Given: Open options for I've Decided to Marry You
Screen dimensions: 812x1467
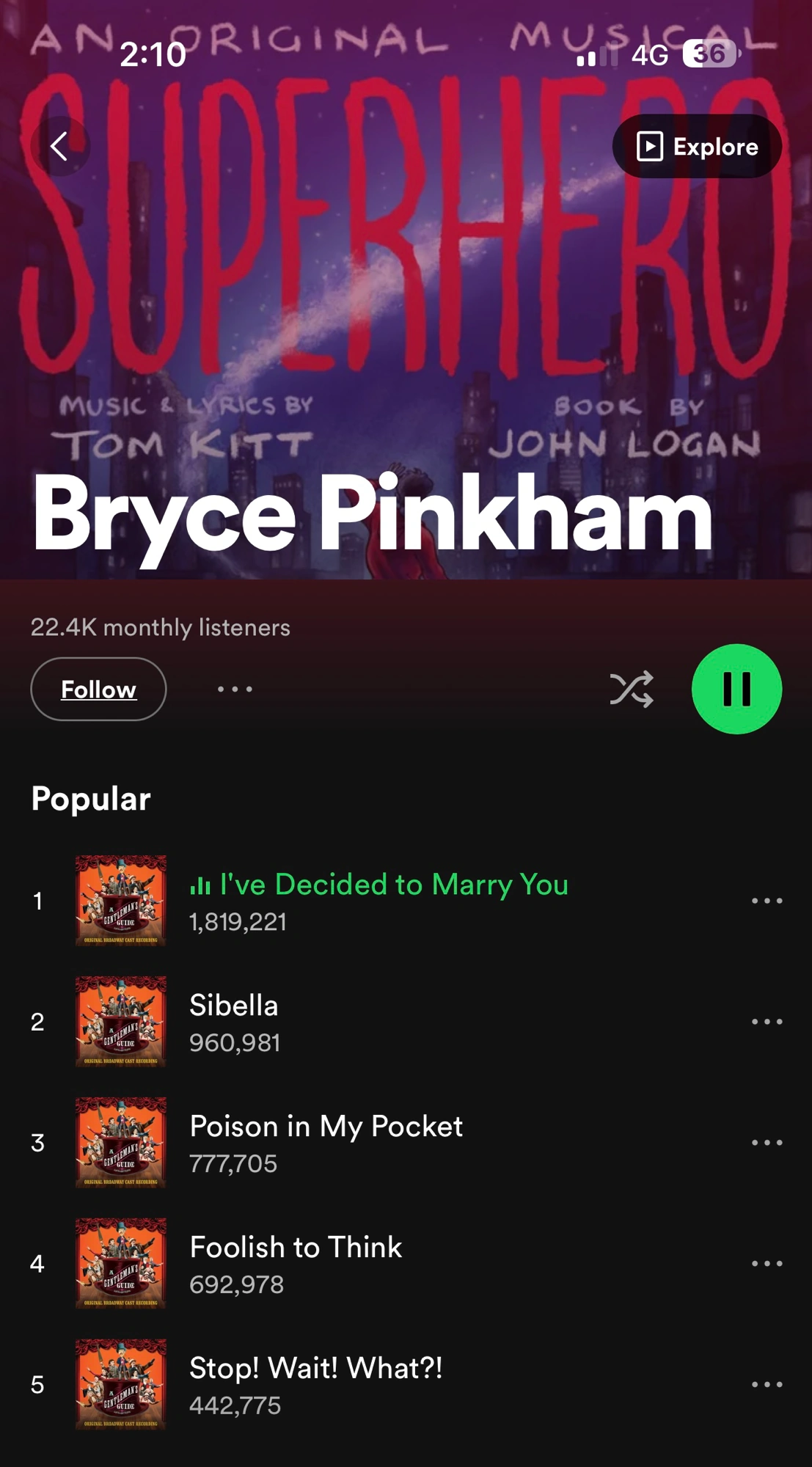Looking at the screenshot, I should (767, 900).
